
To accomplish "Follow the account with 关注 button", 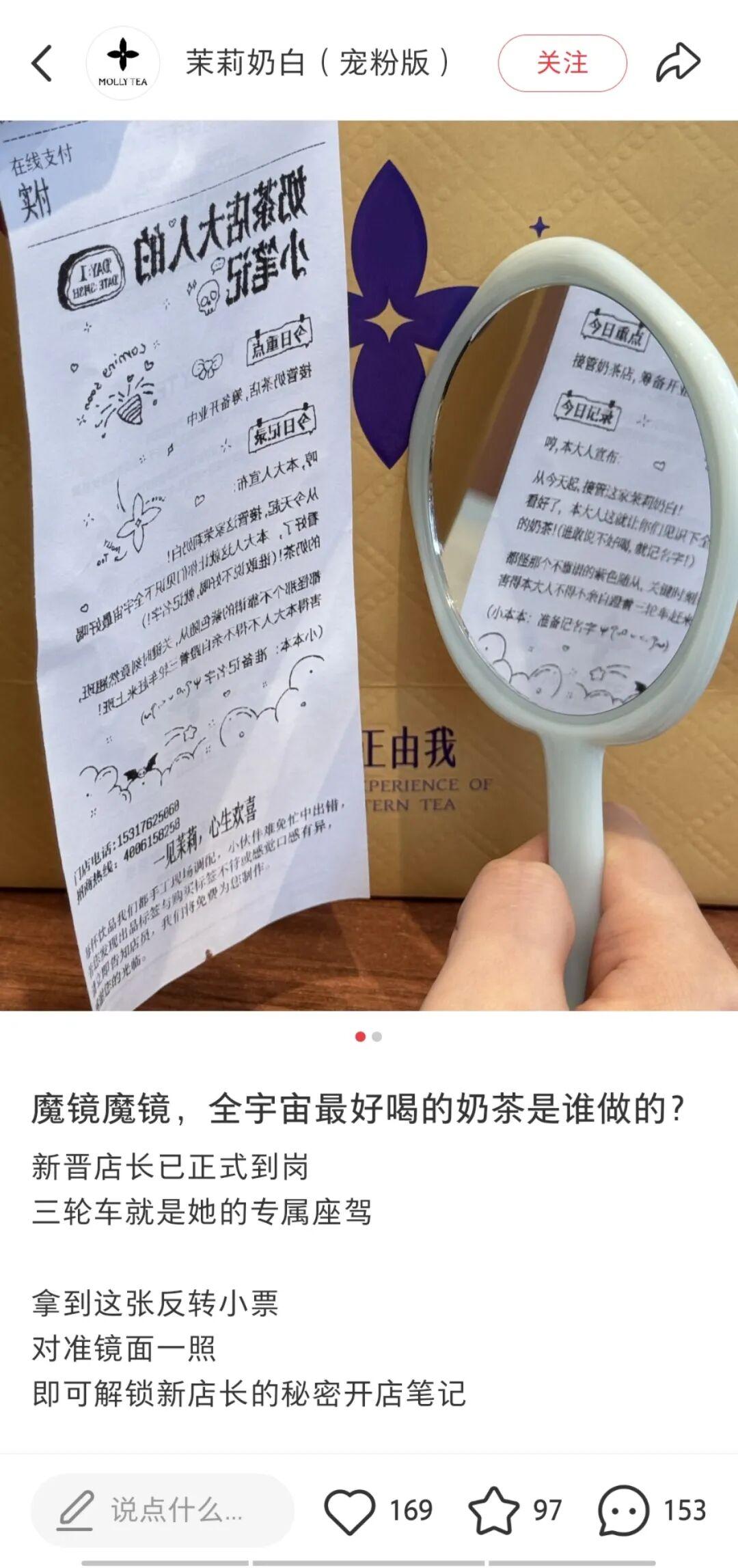I will pos(562,64).
